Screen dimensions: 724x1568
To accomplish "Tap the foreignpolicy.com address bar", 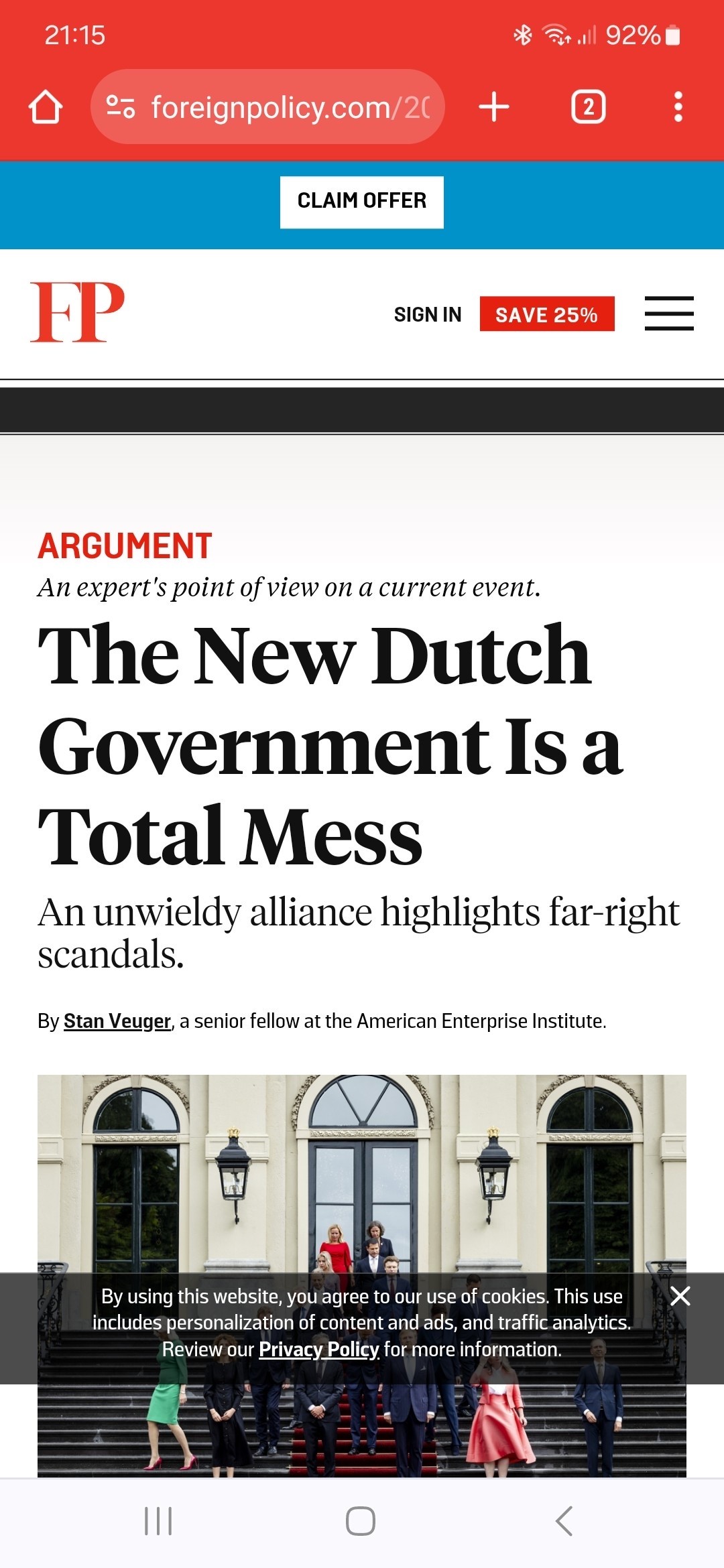I will tap(267, 107).
